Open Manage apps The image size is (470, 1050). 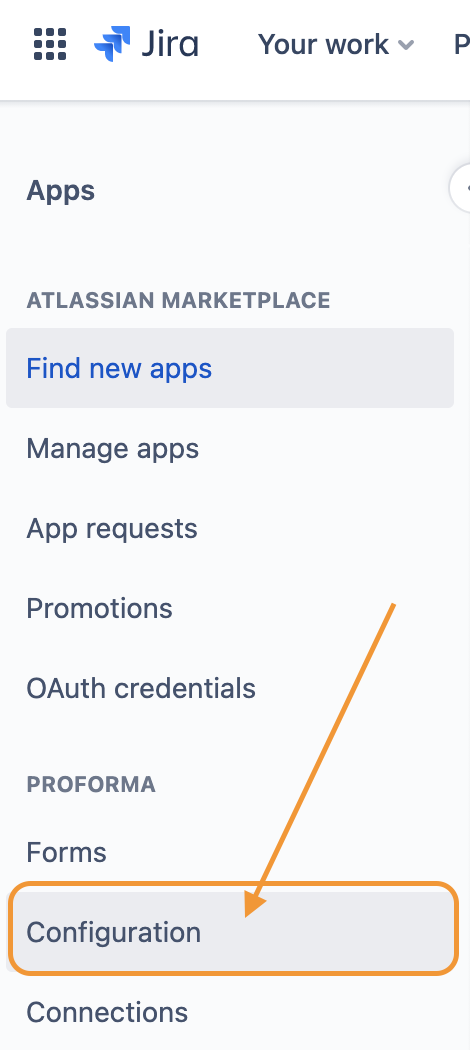click(x=230, y=448)
